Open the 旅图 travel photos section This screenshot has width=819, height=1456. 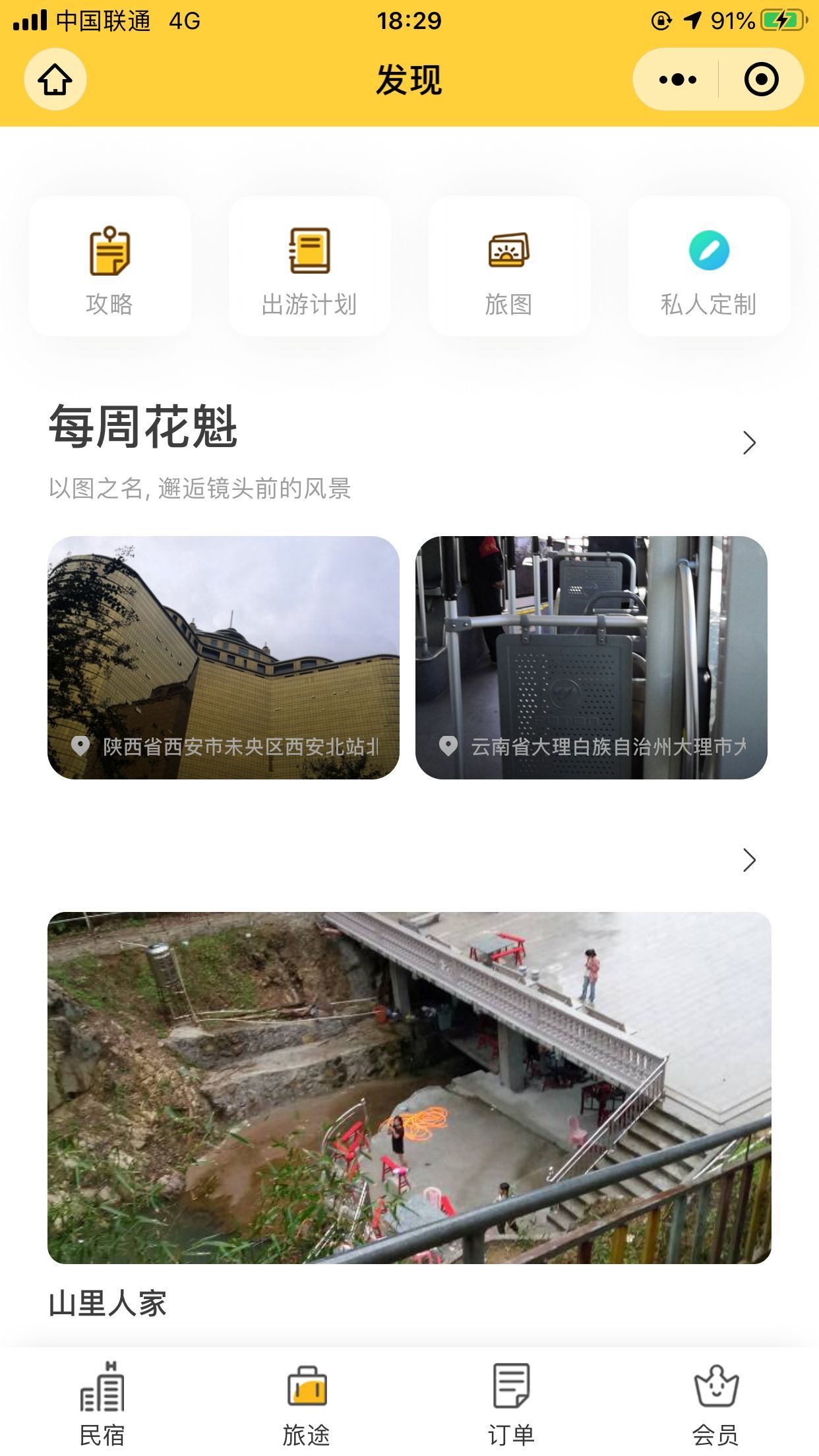[x=509, y=266]
